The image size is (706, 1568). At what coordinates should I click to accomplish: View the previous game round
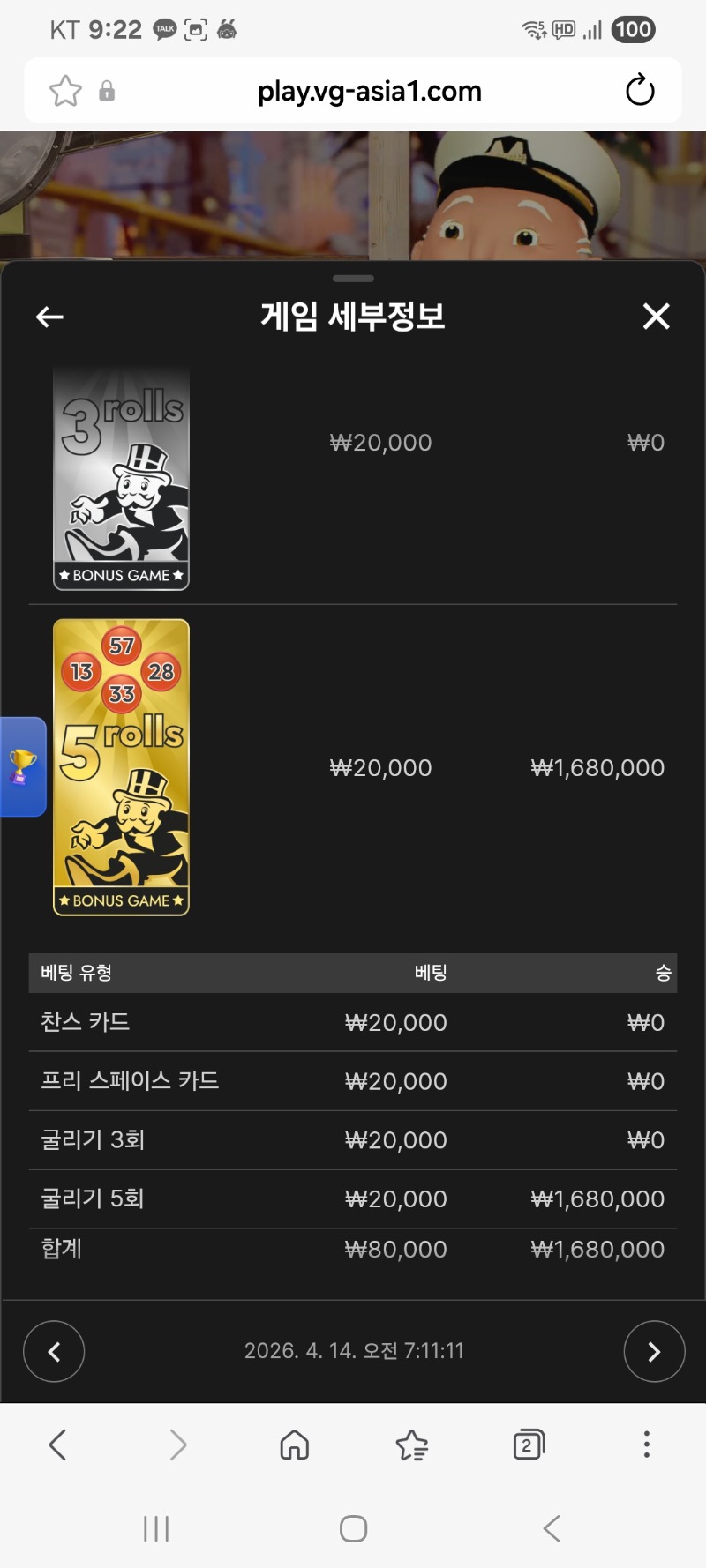(54, 1351)
